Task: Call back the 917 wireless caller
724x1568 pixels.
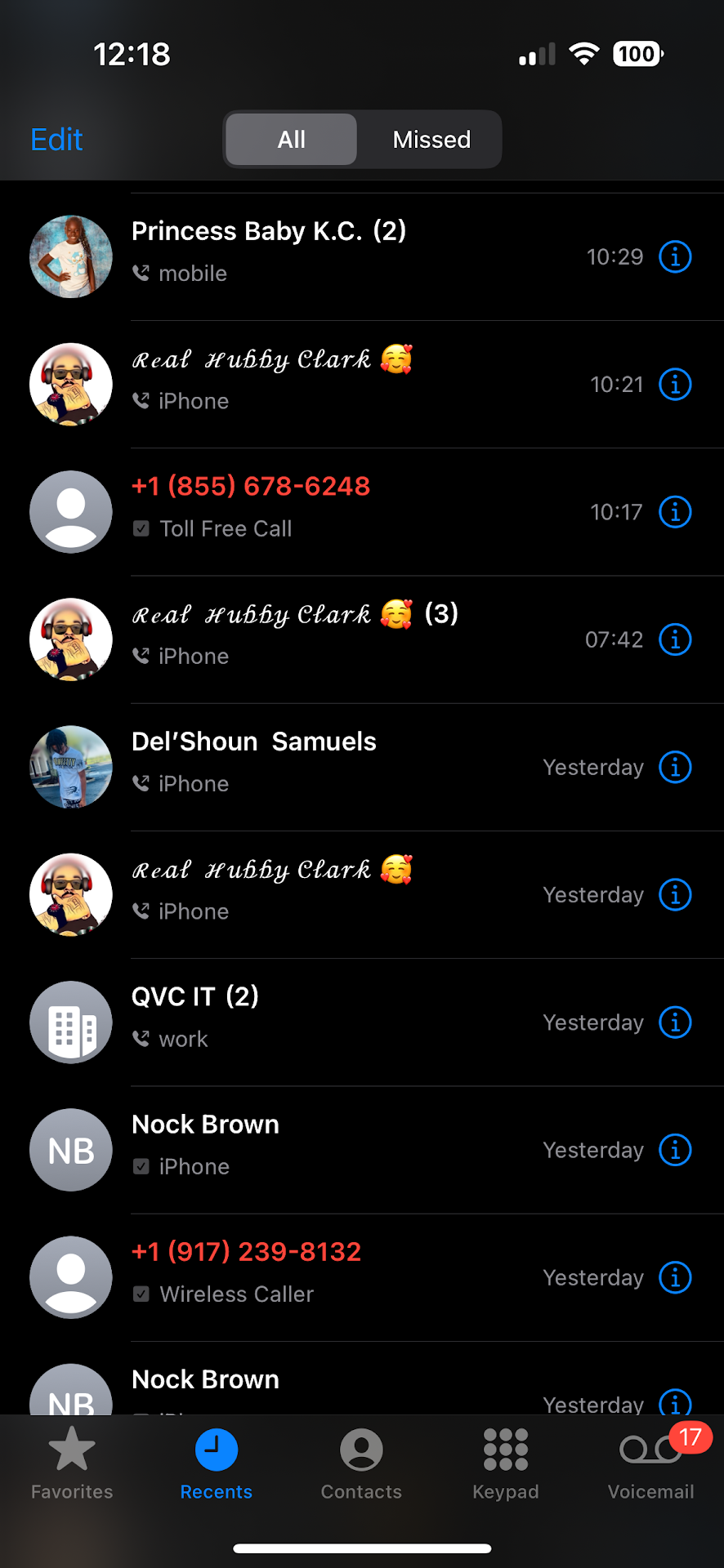Action: (327, 1272)
